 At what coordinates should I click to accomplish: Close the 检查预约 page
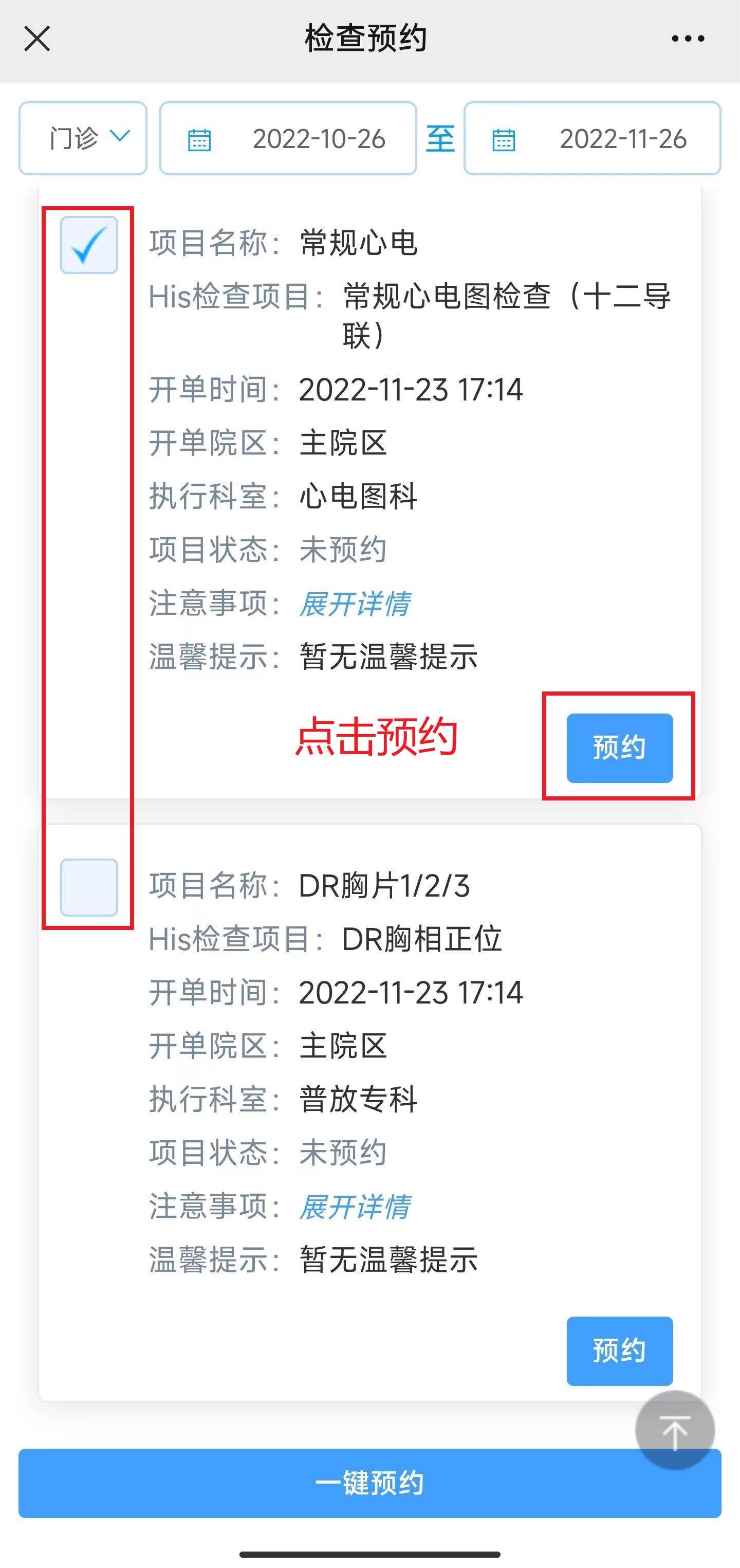coord(37,39)
